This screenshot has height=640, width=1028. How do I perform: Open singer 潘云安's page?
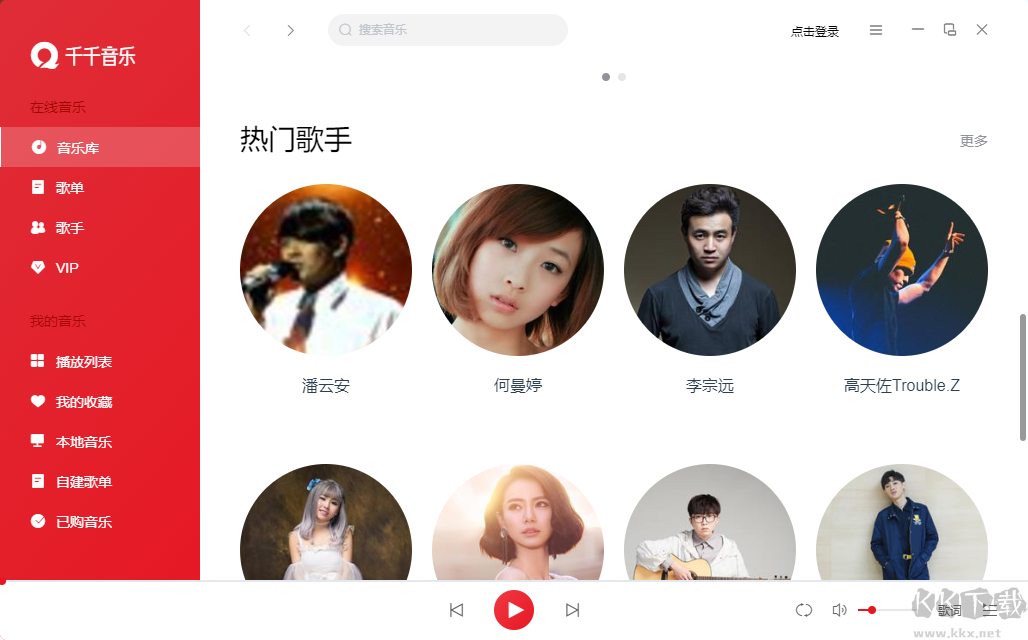[x=326, y=270]
